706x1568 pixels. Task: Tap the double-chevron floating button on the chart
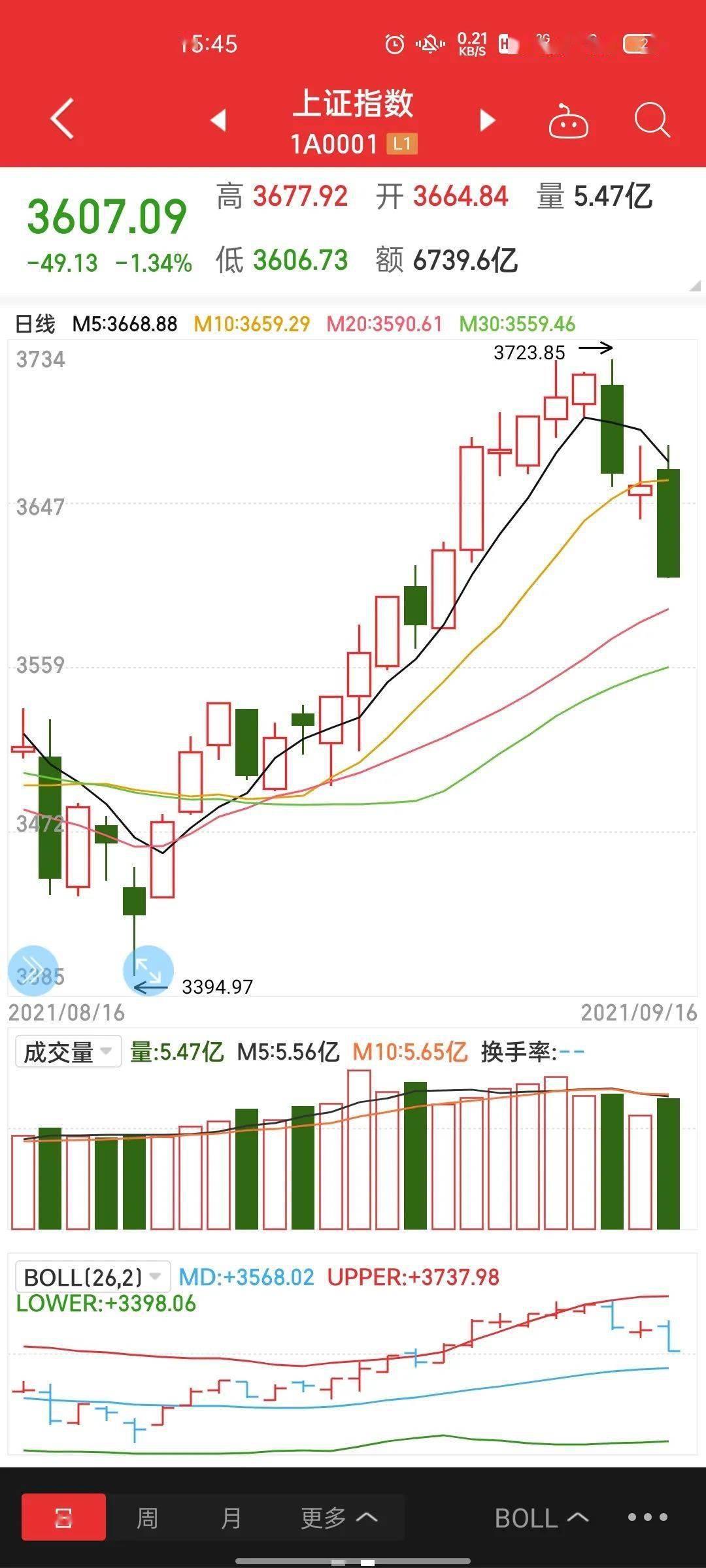click(x=33, y=970)
